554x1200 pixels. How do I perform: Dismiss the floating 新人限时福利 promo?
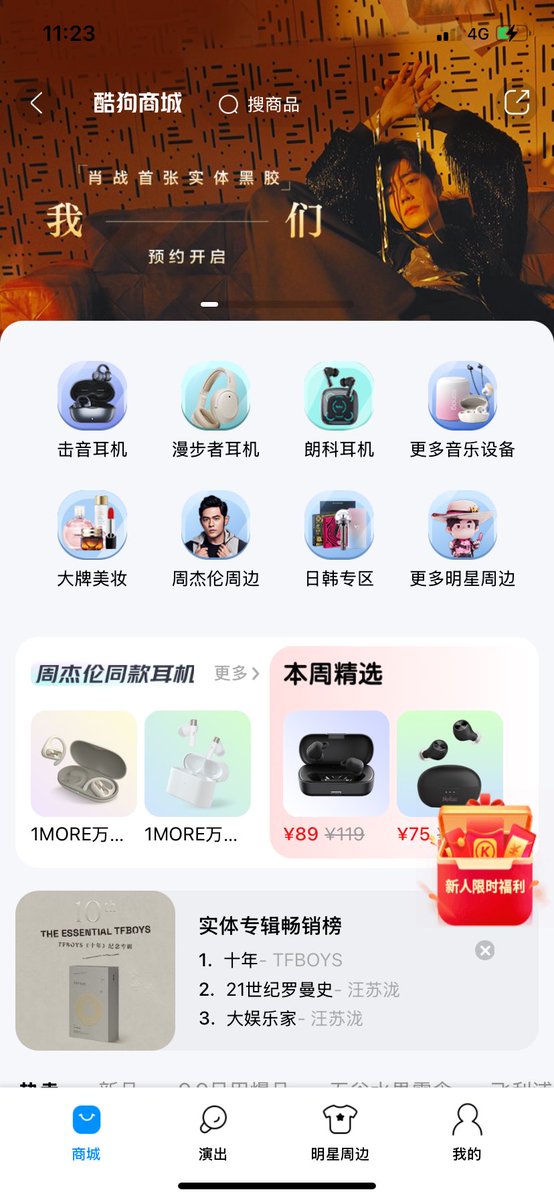pyautogui.click(x=485, y=950)
